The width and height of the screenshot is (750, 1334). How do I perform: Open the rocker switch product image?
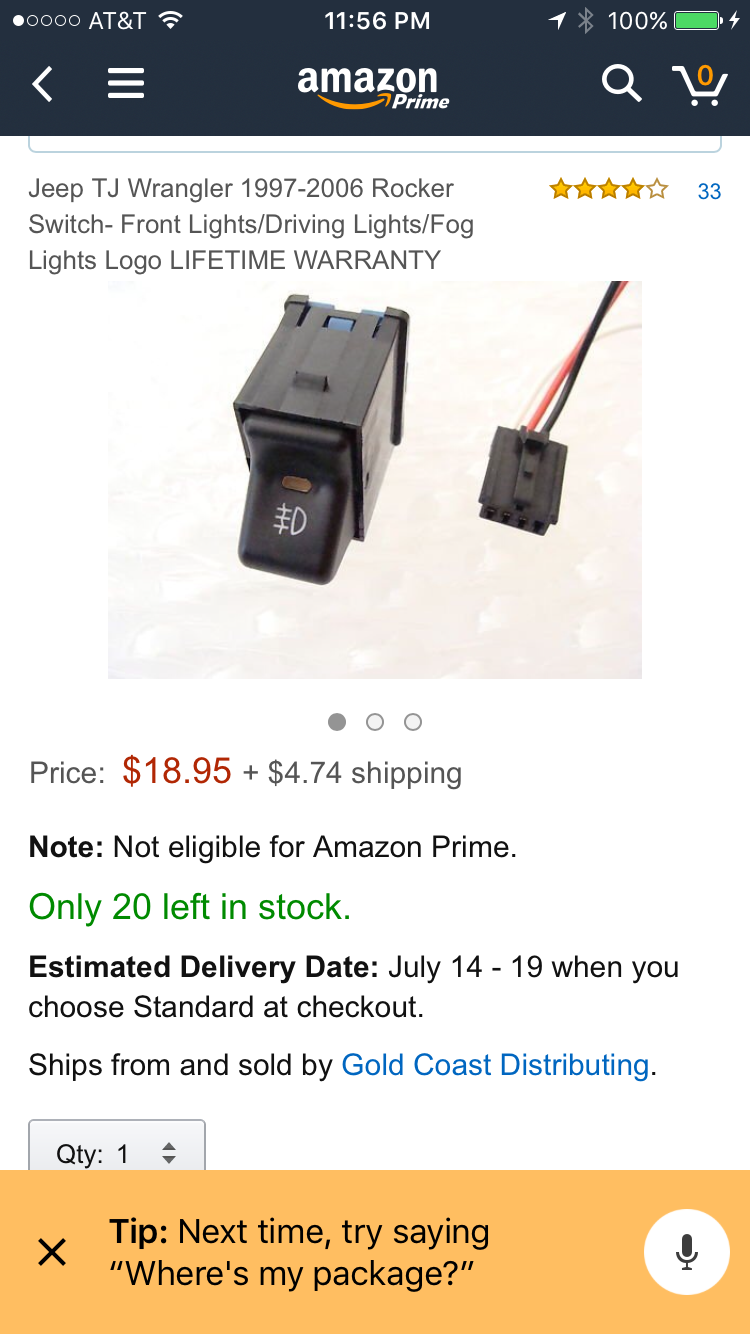(x=374, y=480)
